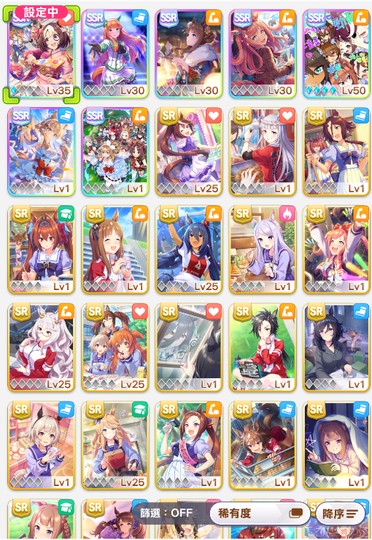Screen dimensions: 372x540
Task: Pick the SR Lv25 blonde girl holding books card
Action: point(115,445)
